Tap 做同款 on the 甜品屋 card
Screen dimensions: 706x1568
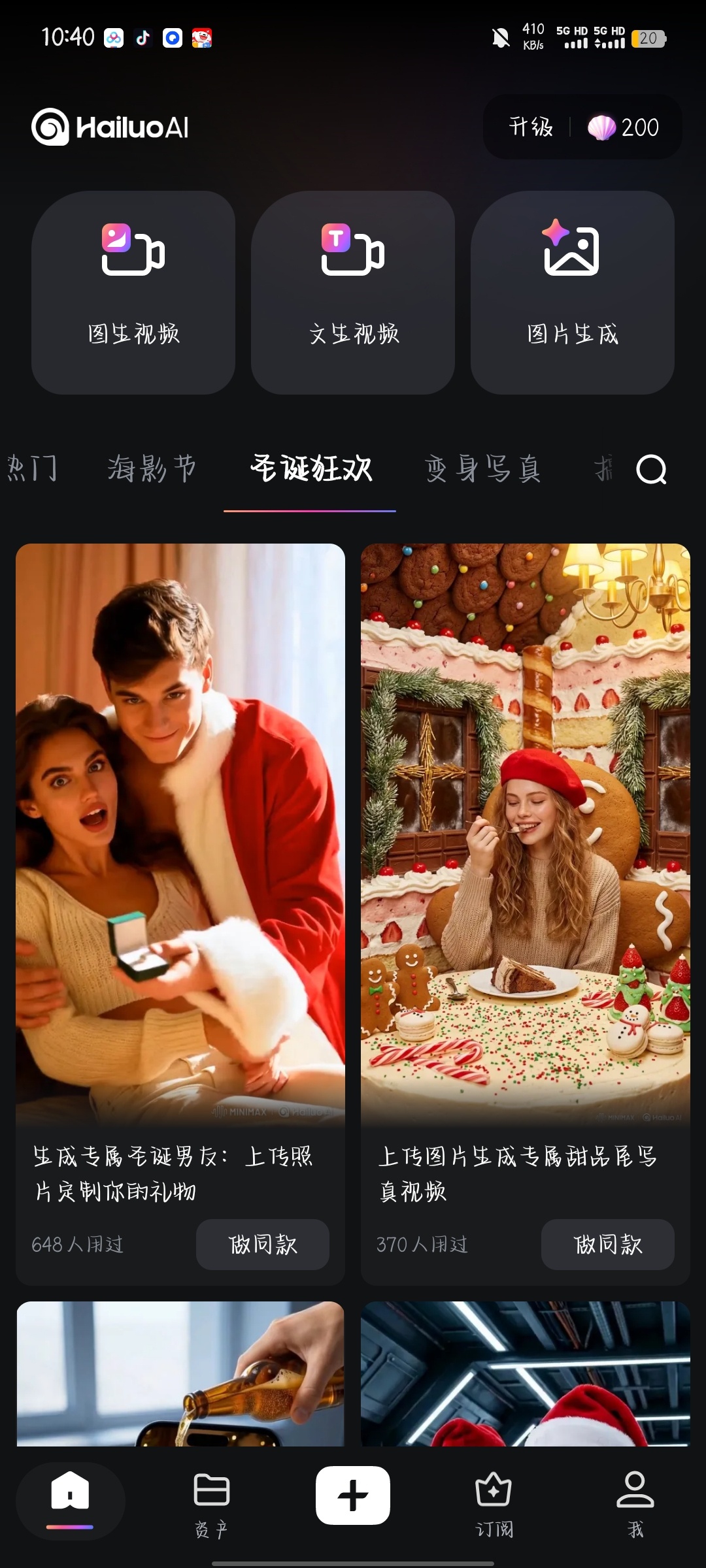(x=608, y=1244)
